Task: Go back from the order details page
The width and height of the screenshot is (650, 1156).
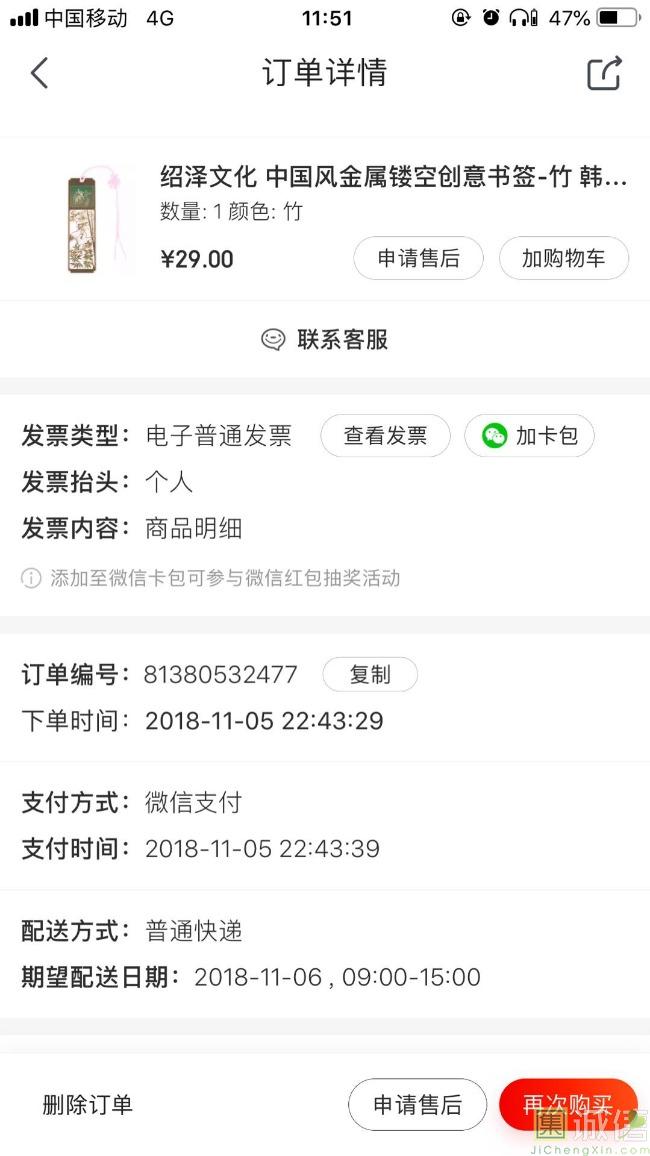Action: pyautogui.click(x=39, y=73)
